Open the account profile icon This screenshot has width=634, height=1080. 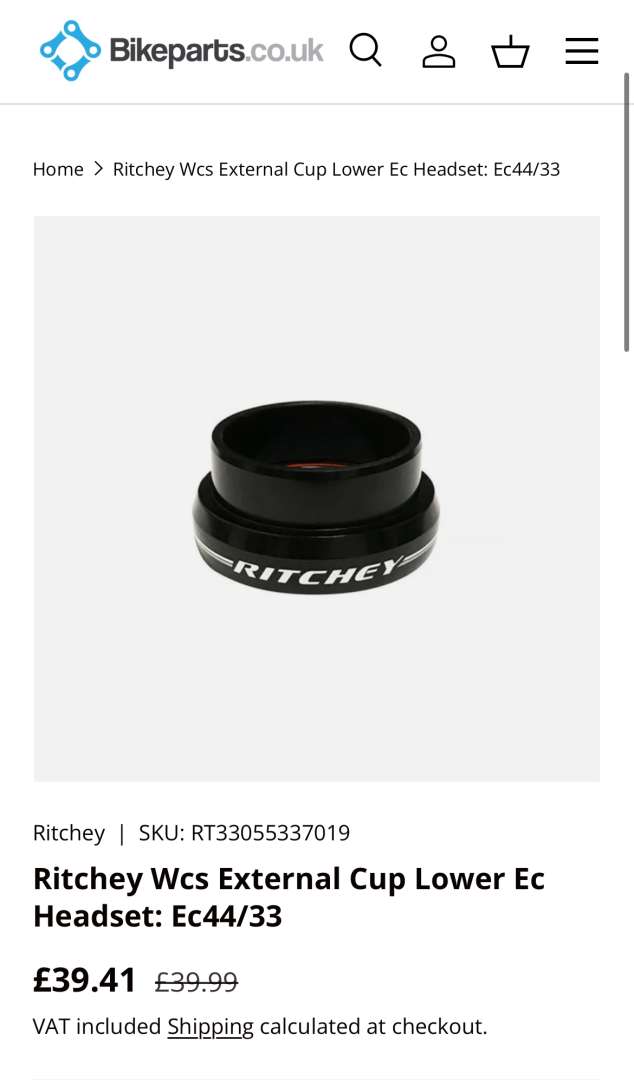[438, 51]
